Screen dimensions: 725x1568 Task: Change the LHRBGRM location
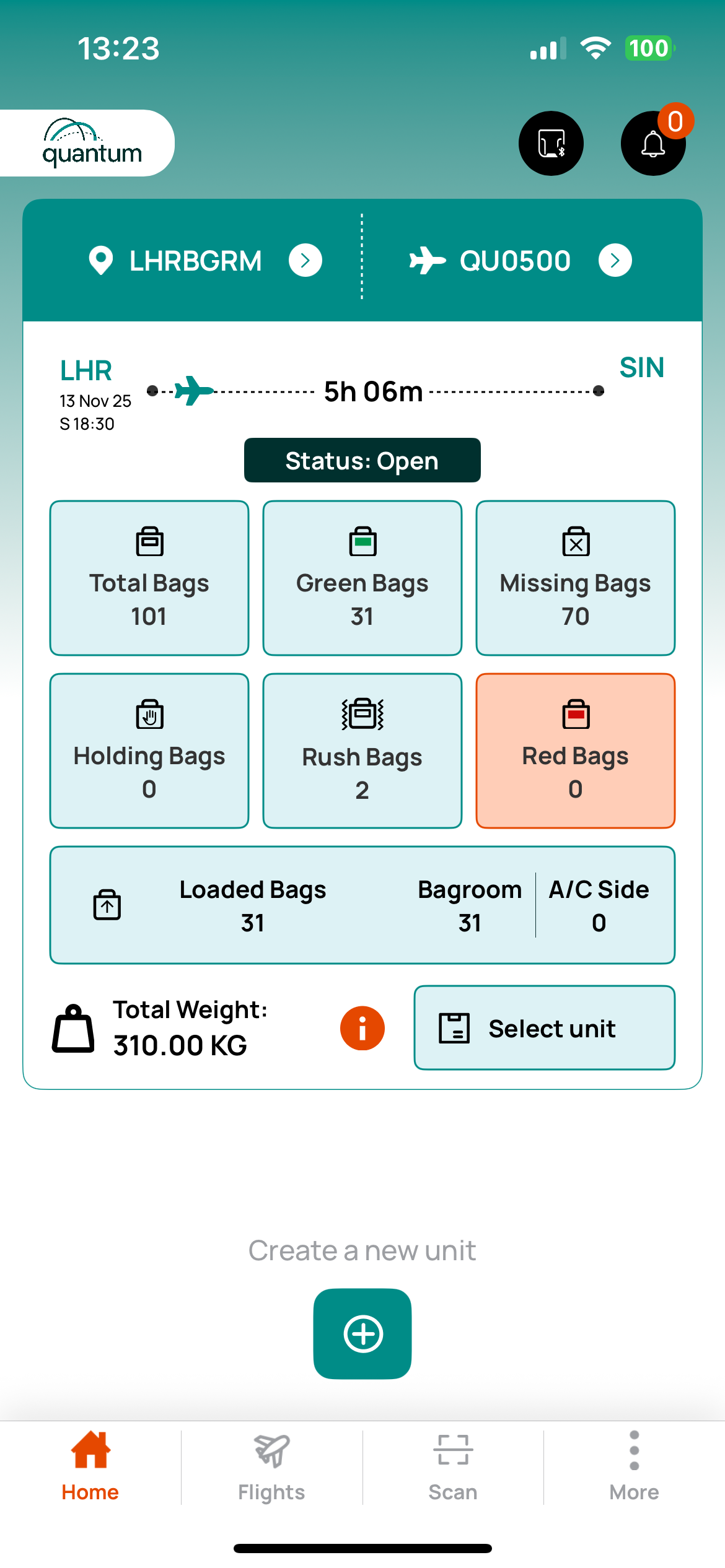click(x=305, y=260)
